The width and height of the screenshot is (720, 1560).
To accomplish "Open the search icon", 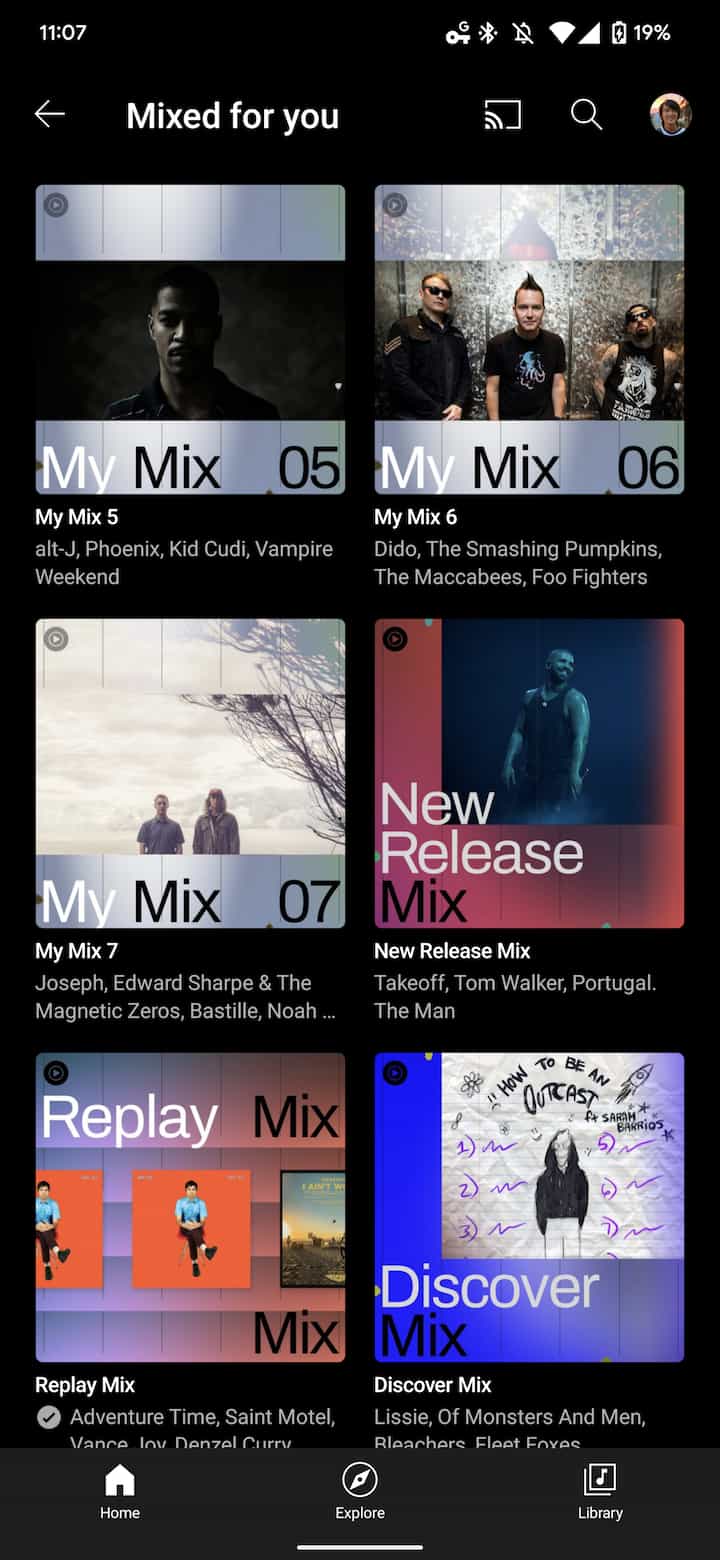I will [586, 115].
